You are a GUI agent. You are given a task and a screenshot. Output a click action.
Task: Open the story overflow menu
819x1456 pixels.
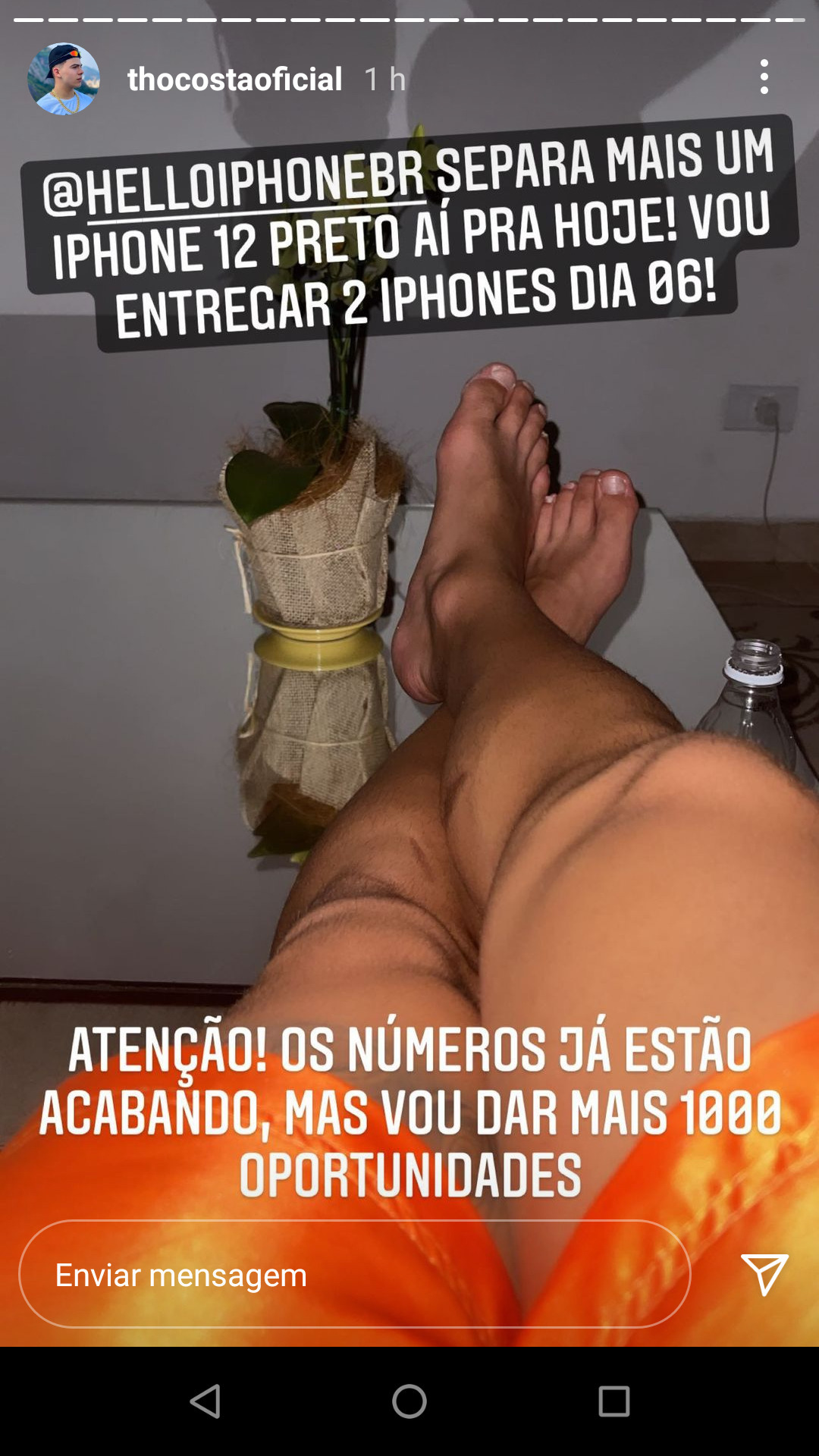click(764, 77)
